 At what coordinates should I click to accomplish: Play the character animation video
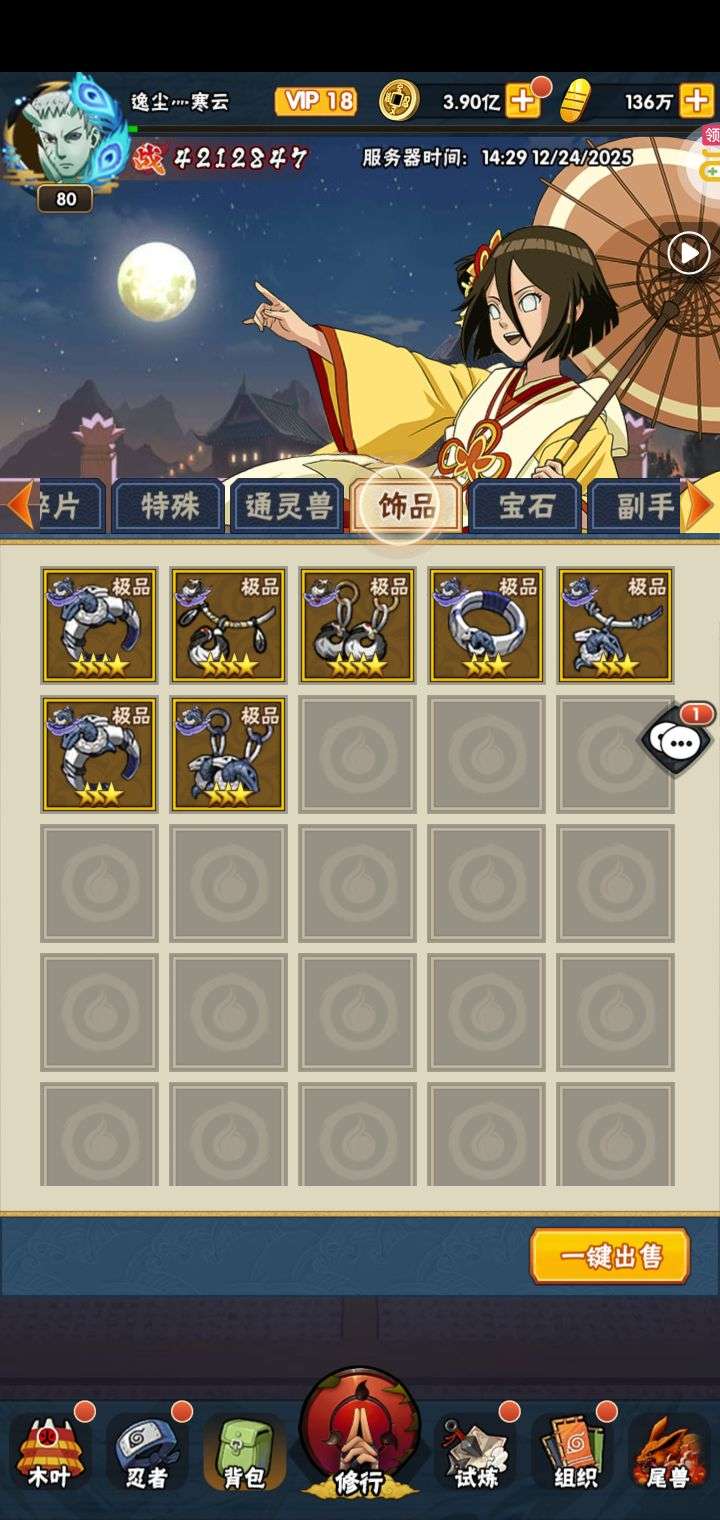pyautogui.click(x=688, y=253)
